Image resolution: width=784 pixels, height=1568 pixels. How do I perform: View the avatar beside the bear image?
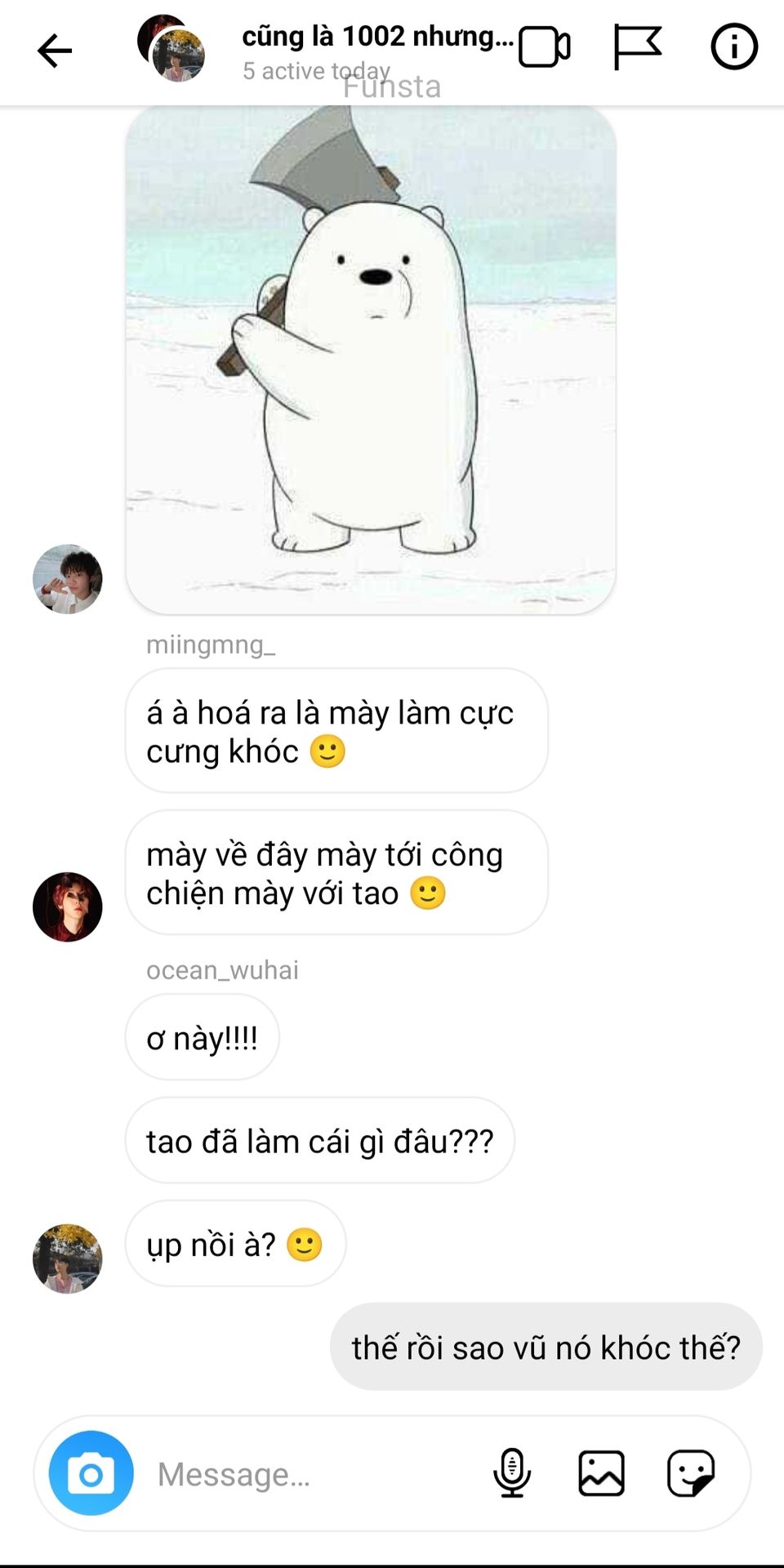[68, 579]
